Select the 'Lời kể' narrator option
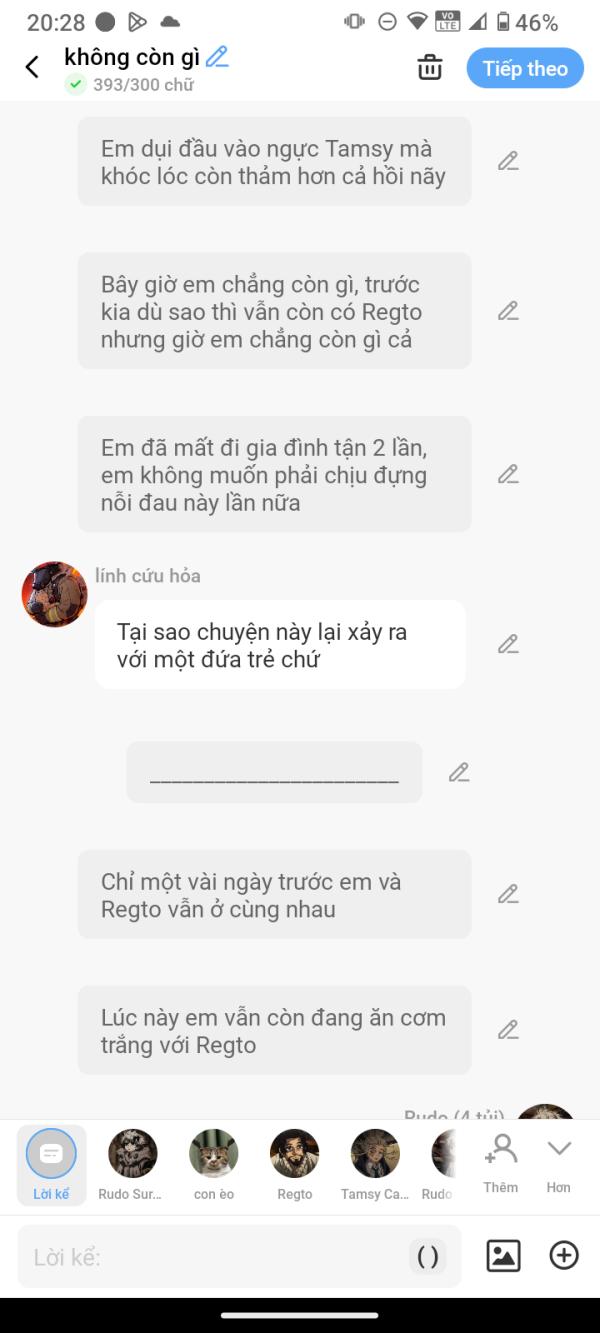Image resolution: width=600 pixels, height=1333 pixels. [x=51, y=1165]
